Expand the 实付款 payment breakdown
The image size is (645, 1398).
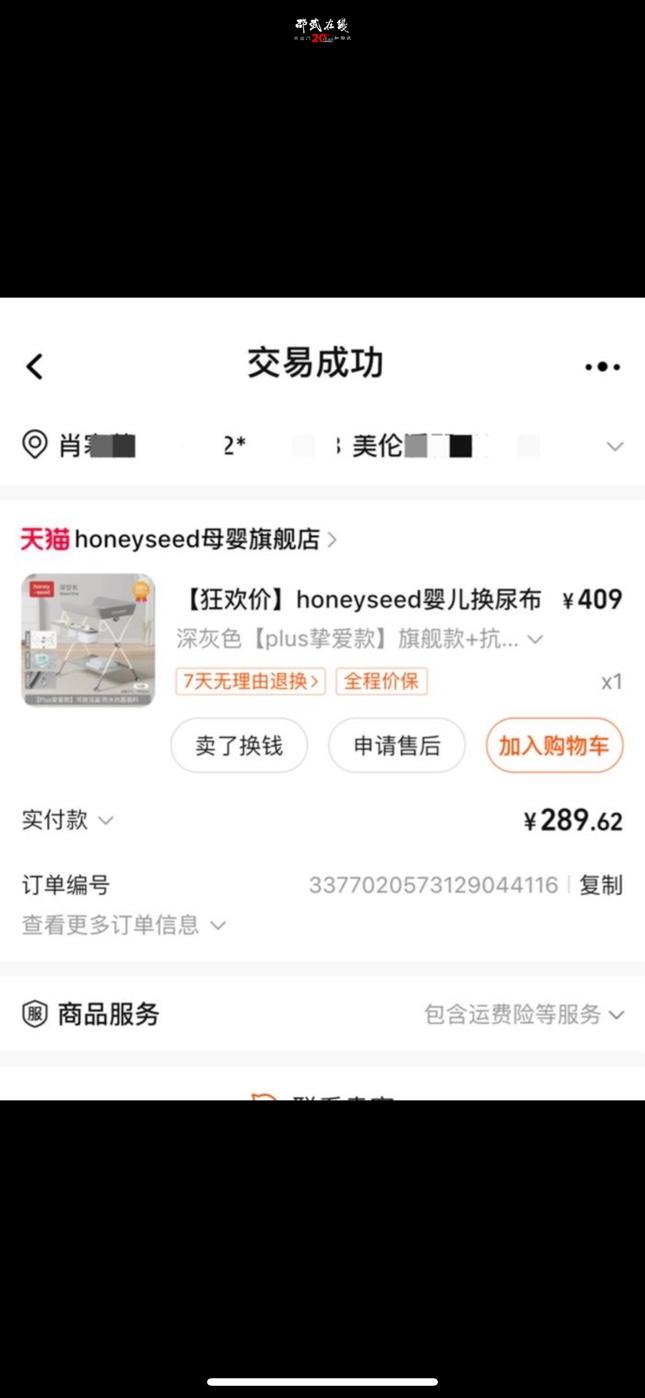tap(68, 821)
